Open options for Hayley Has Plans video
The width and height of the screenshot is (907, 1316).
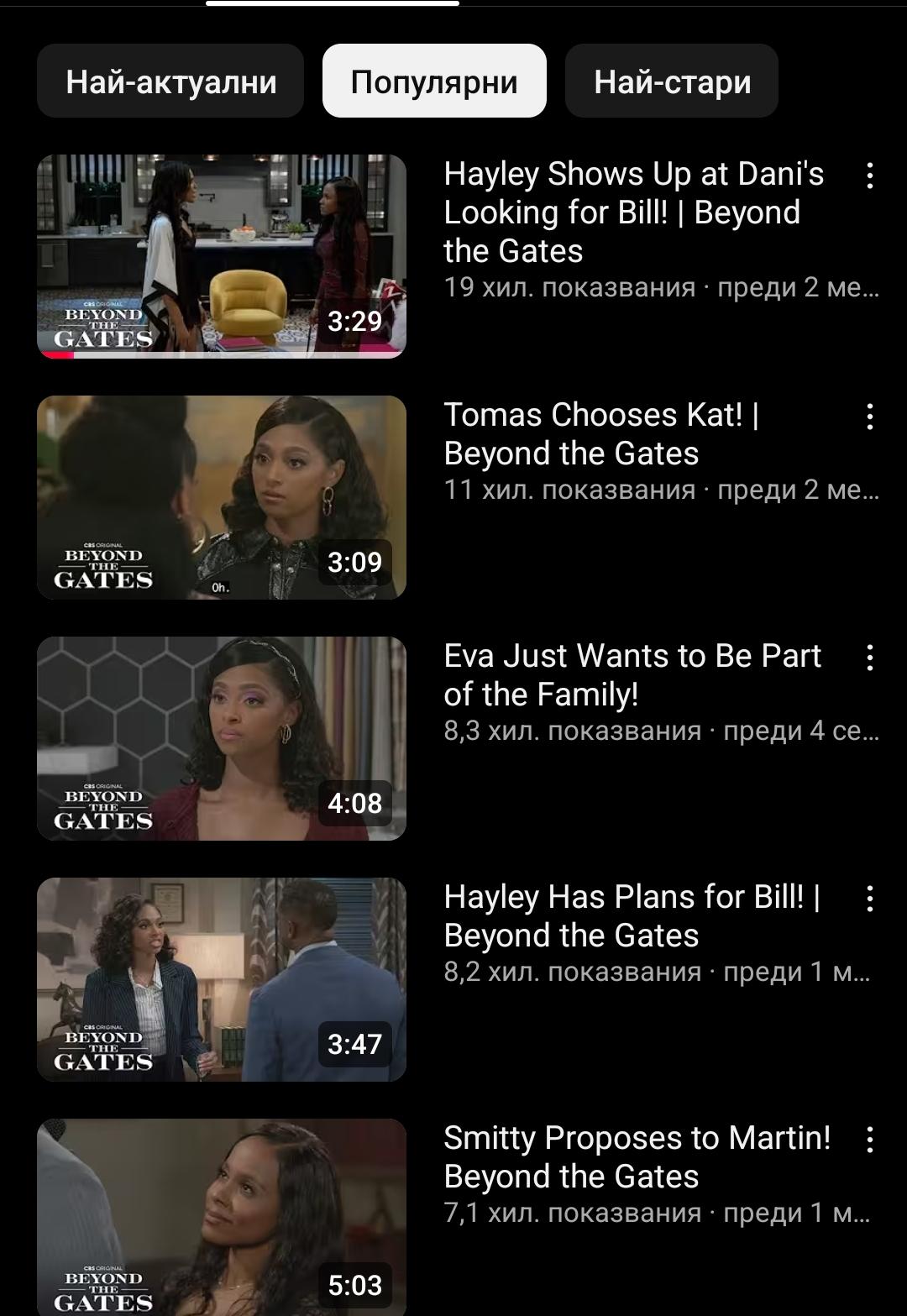(870, 899)
